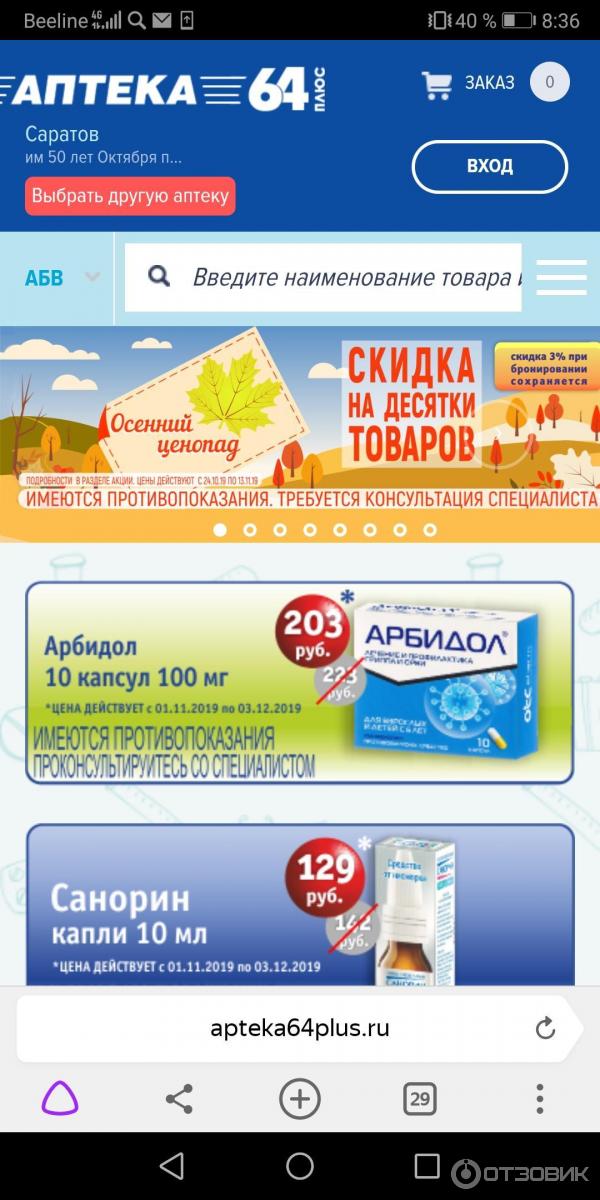Open the hamburger menu
Screen dimensions: 600x1200
pos(561,278)
